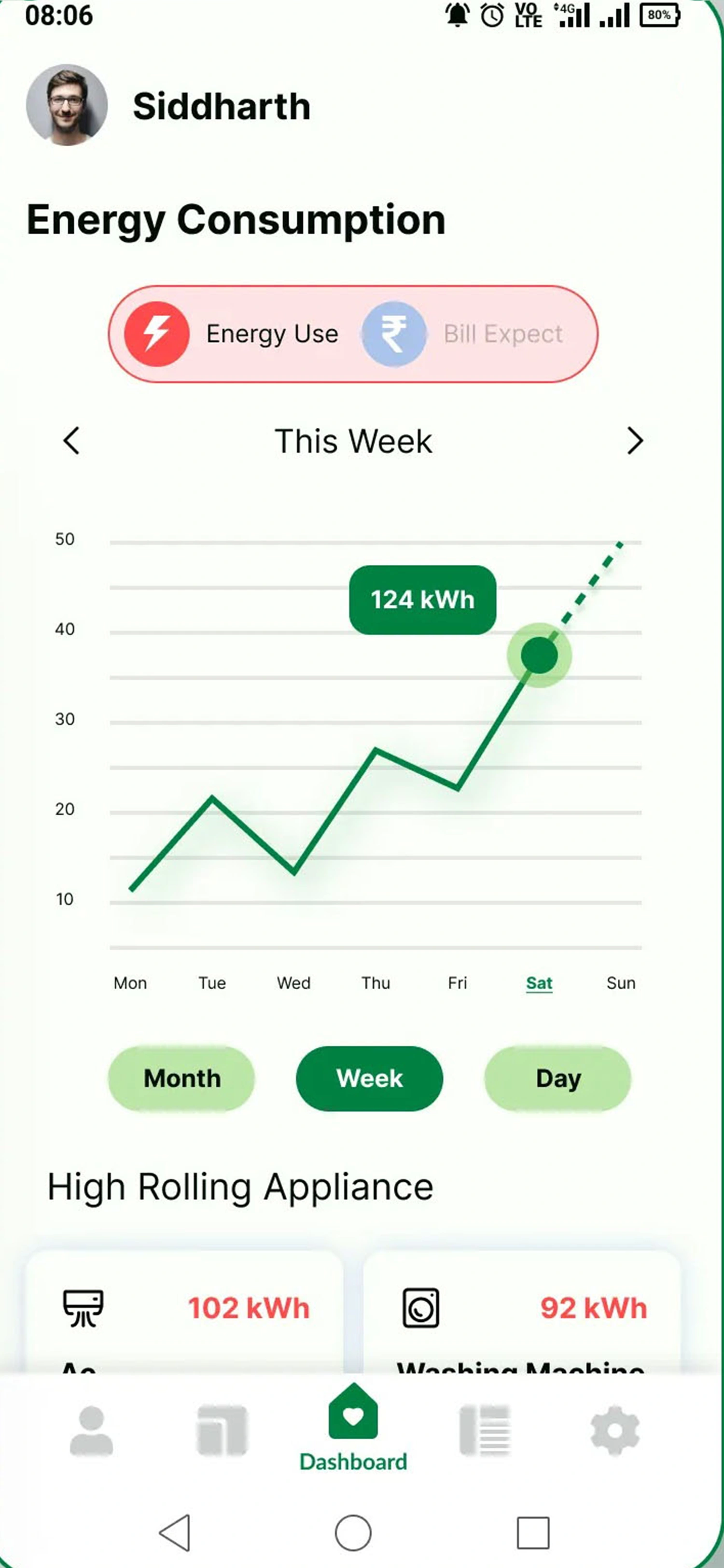Switch to the Day view
The height and width of the screenshot is (1568, 724).
557,1078
